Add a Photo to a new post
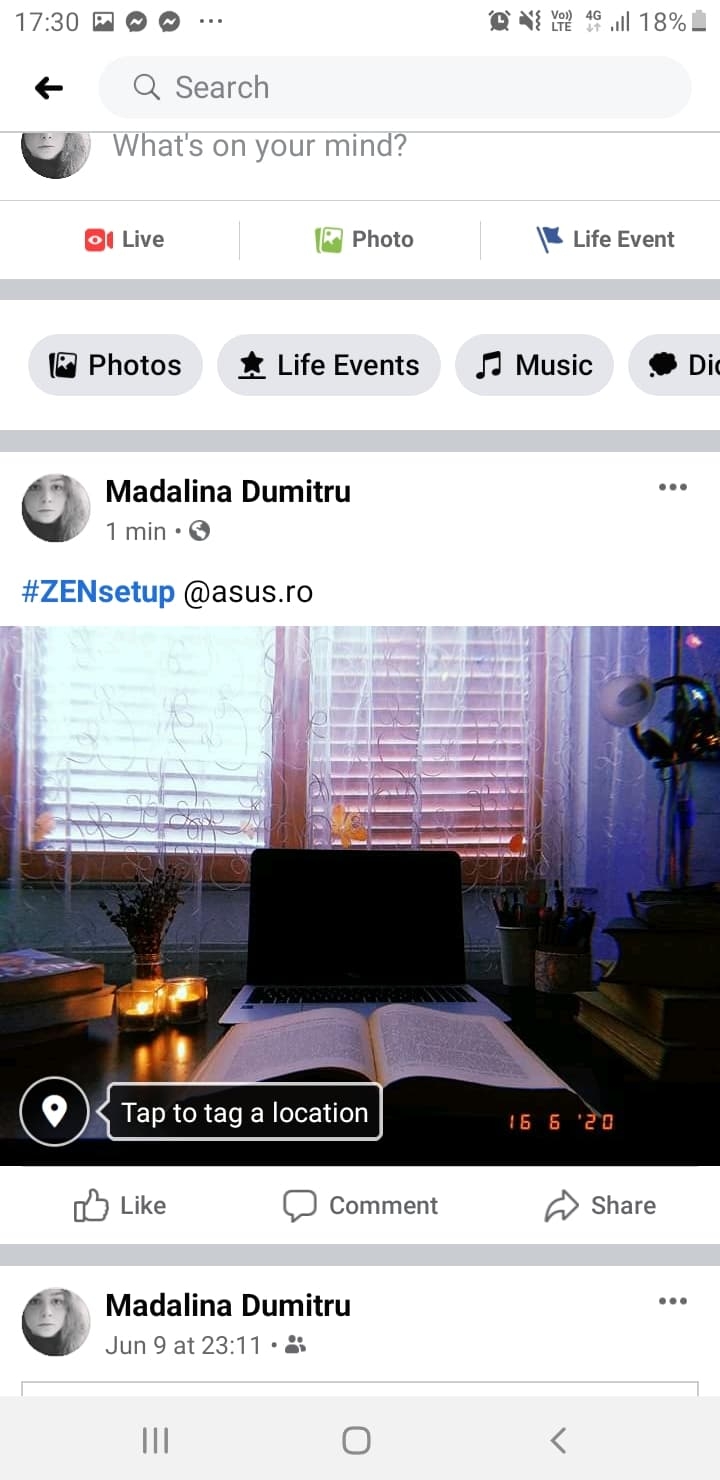The width and height of the screenshot is (720, 1480). [x=364, y=240]
